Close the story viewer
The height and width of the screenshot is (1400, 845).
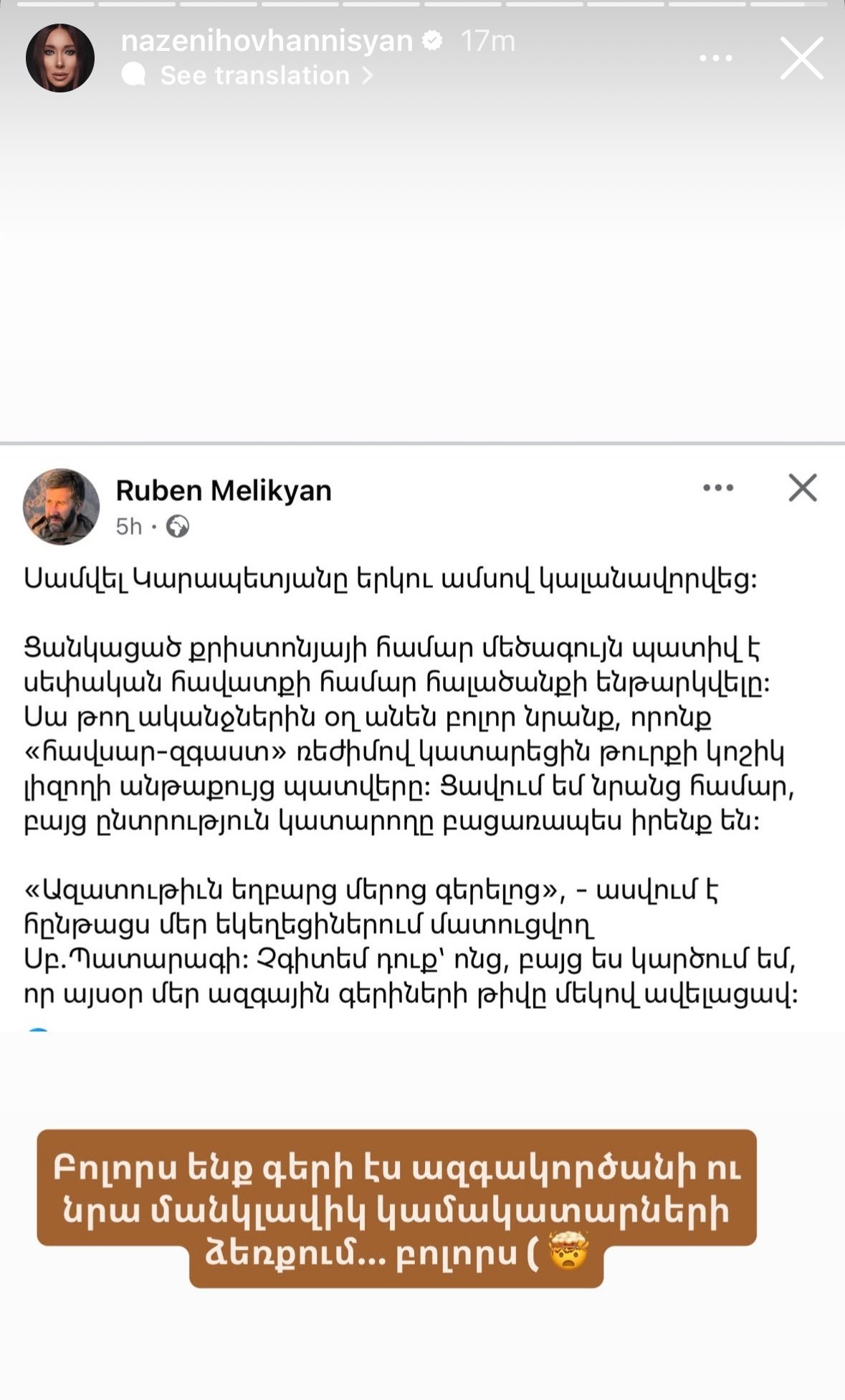pyautogui.click(x=801, y=58)
